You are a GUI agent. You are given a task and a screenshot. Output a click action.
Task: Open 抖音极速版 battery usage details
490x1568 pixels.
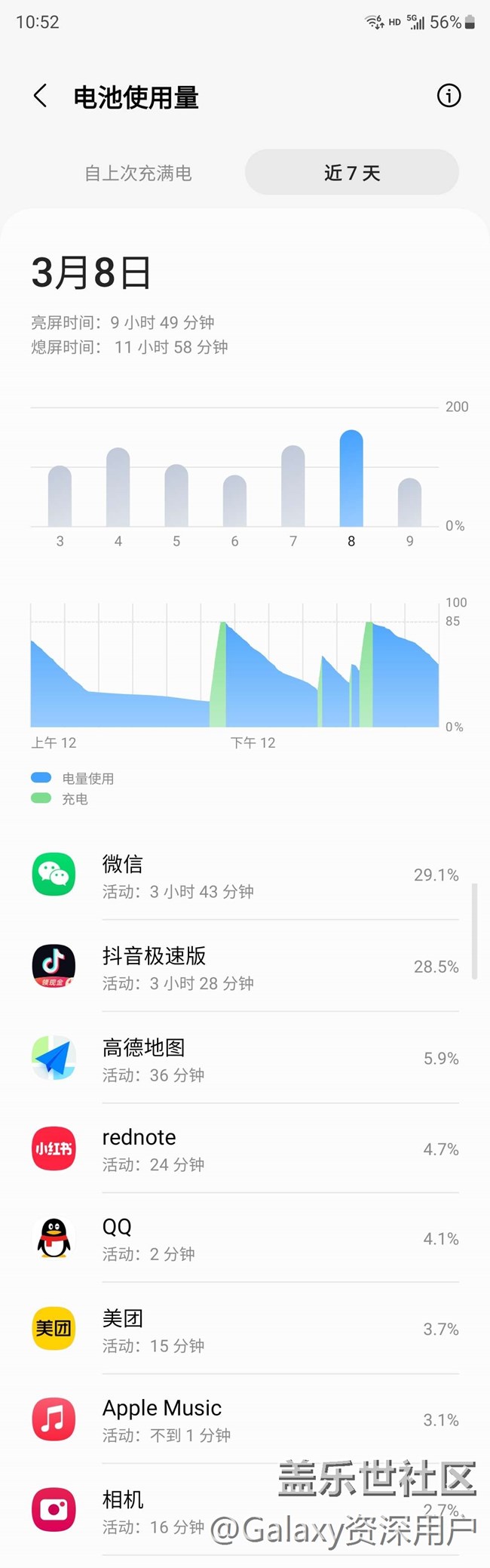(x=245, y=967)
